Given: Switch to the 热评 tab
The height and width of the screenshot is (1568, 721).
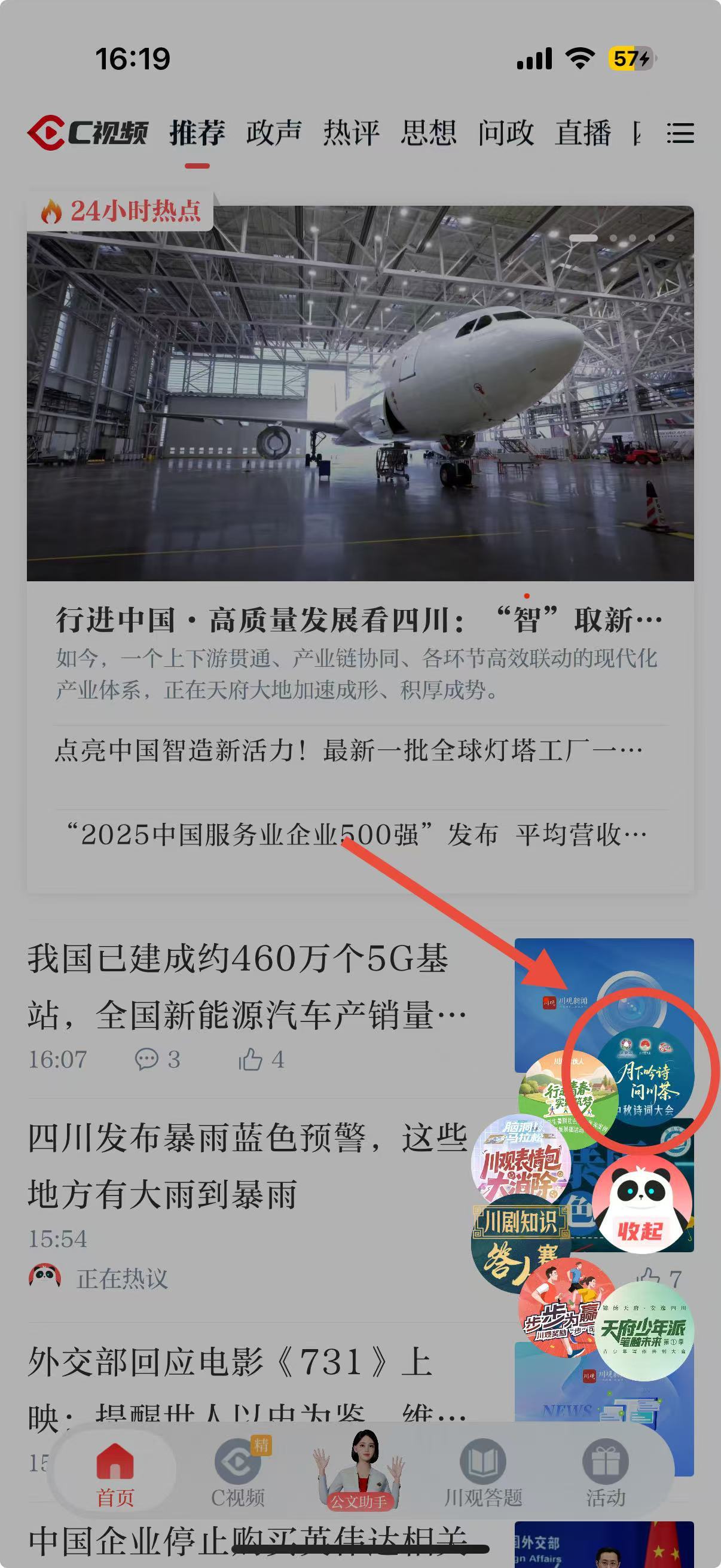Looking at the screenshot, I should pyautogui.click(x=351, y=133).
